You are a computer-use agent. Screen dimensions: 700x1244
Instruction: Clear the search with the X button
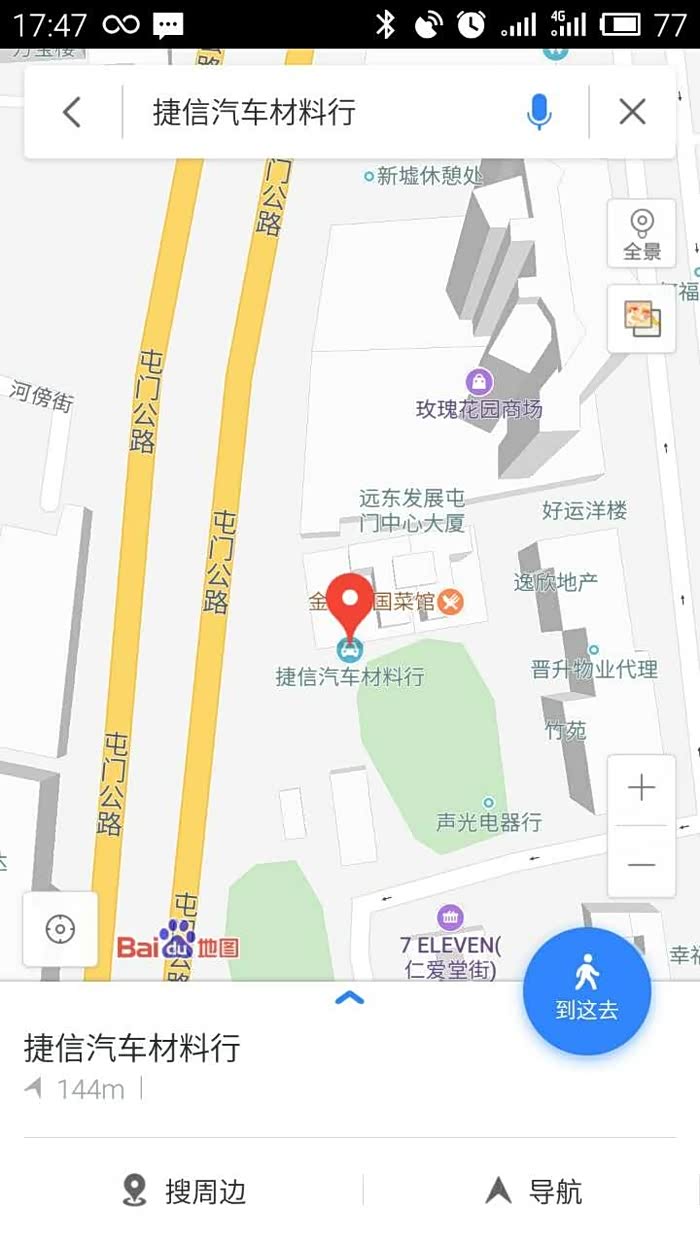[632, 112]
